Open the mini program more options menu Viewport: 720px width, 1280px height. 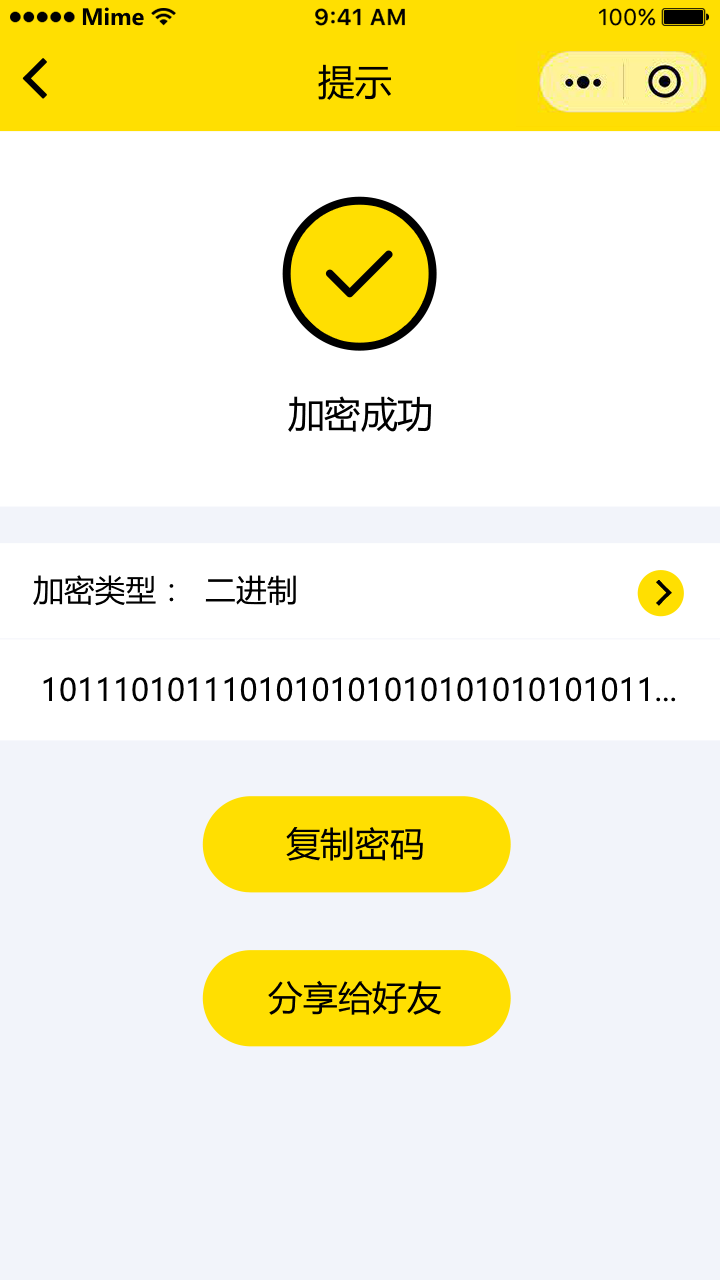583,82
